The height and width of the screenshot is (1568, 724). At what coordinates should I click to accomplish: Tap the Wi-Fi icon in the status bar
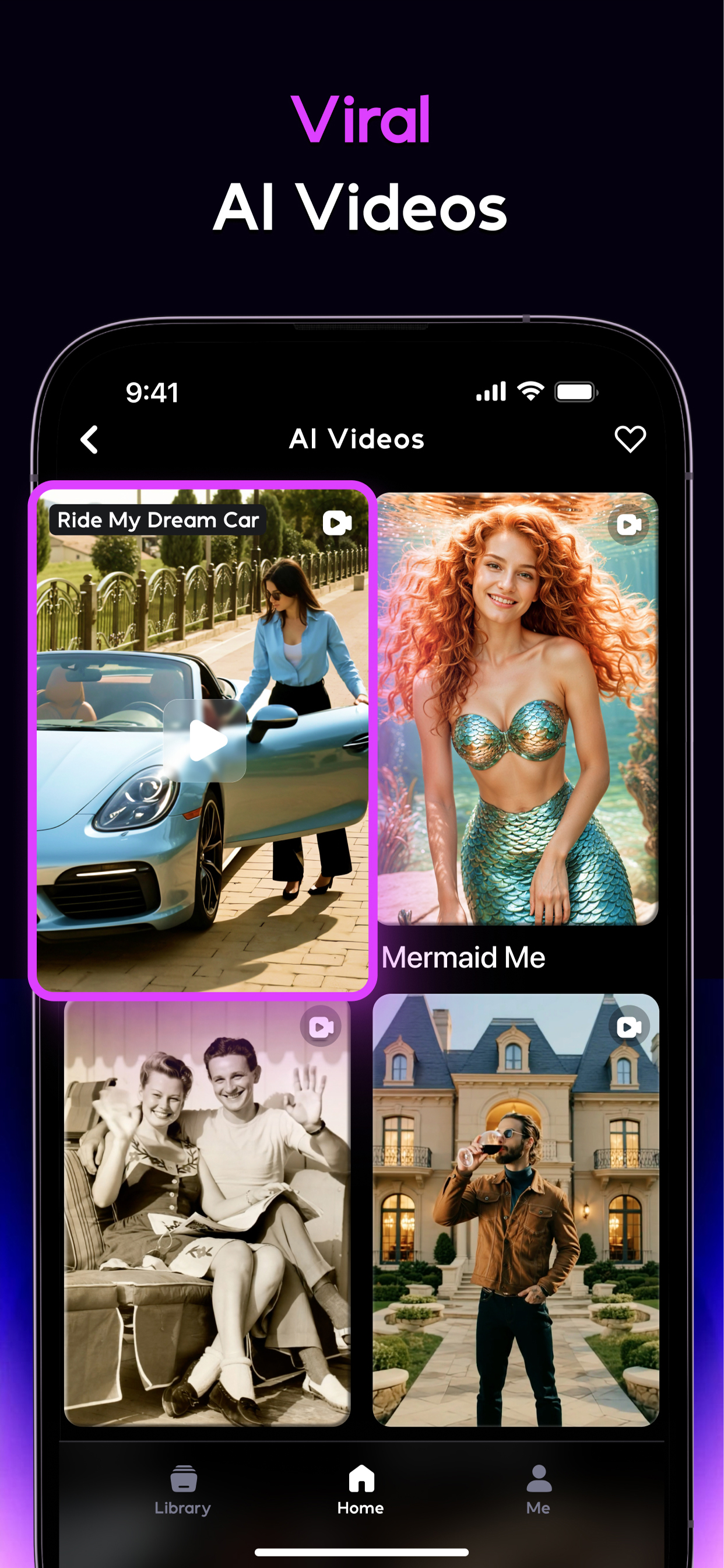(x=532, y=391)
